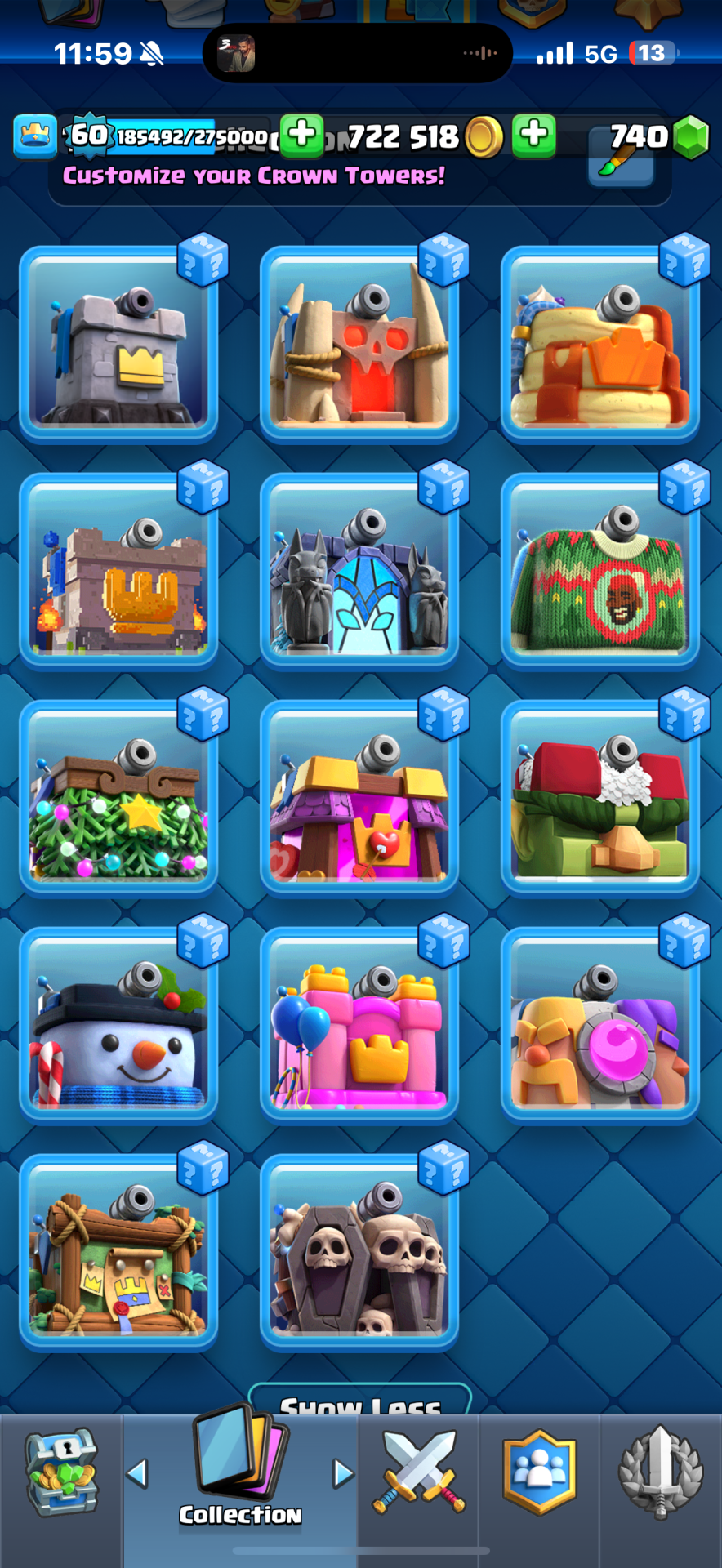Select the skull coffin tower skin

coord(359,1253)
